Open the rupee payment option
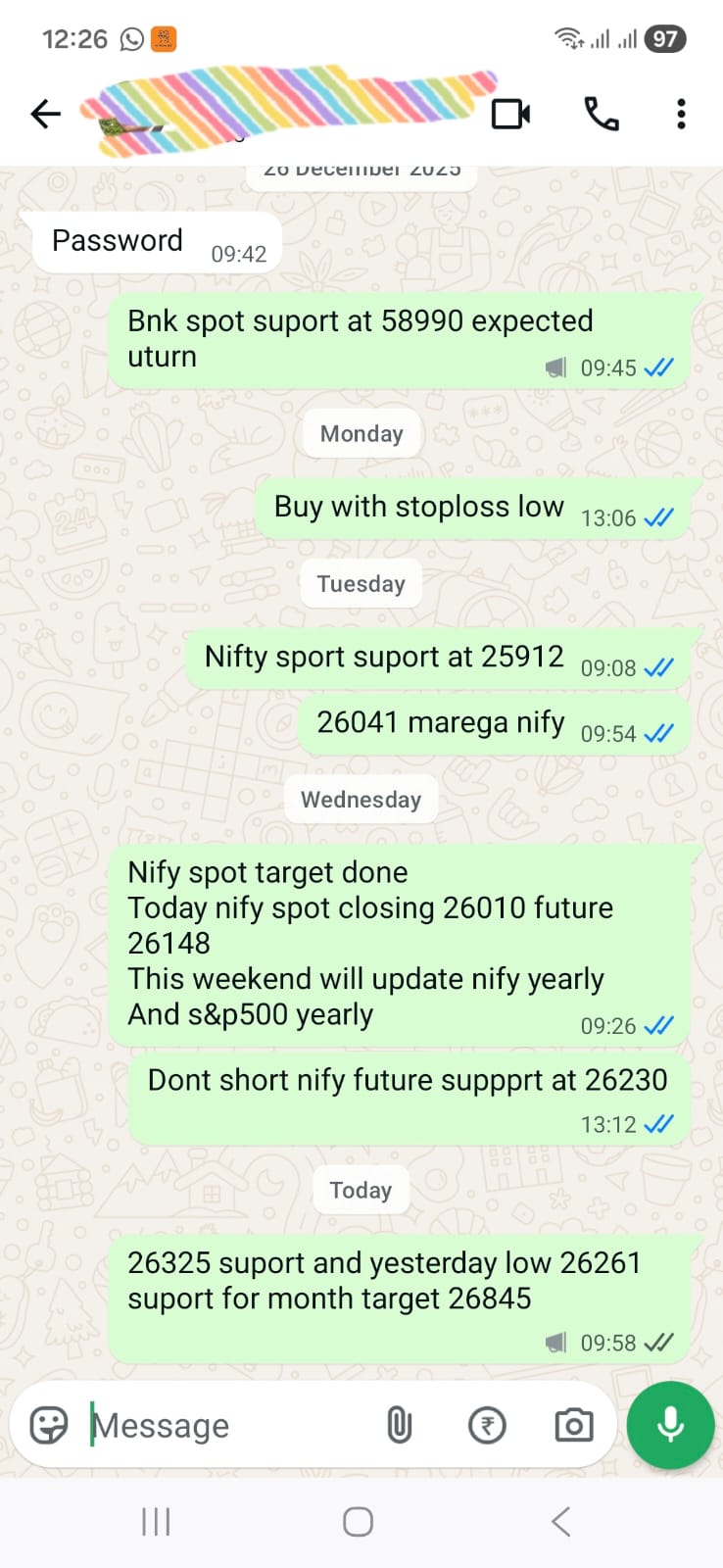 click(x=487, y=1425)
